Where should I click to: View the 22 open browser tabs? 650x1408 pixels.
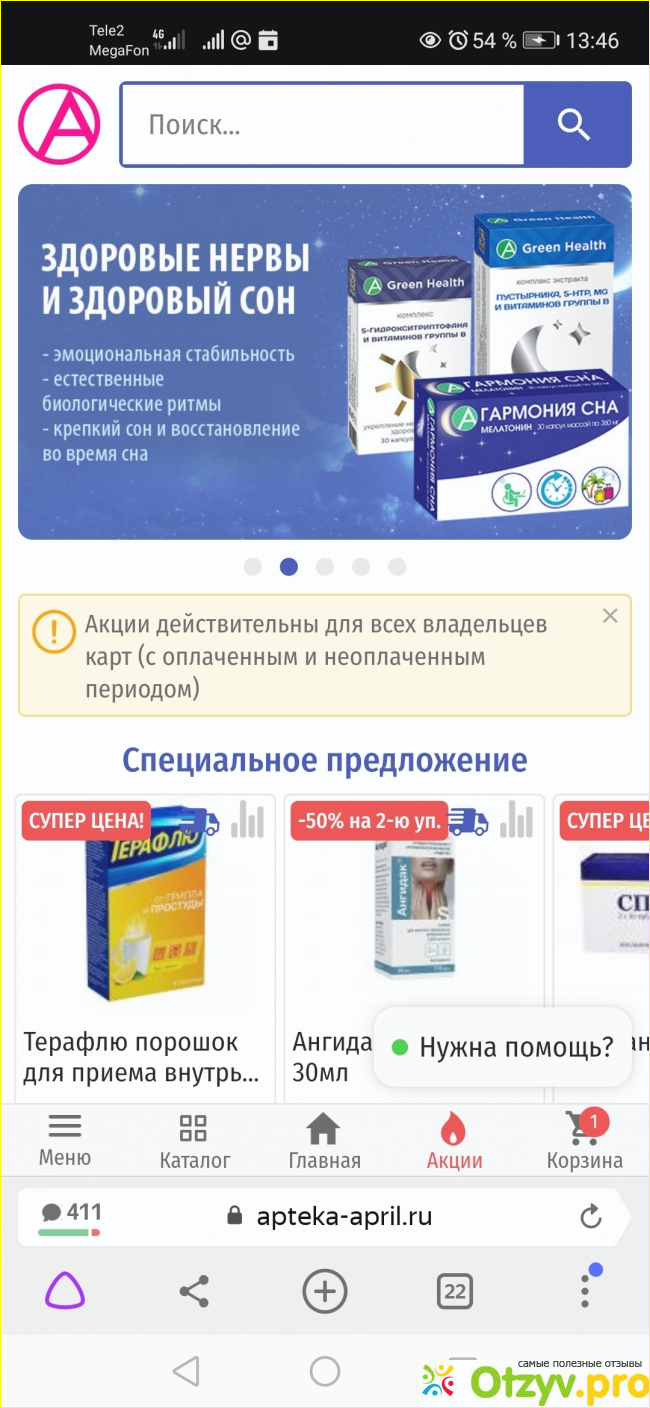[455, 1292]
